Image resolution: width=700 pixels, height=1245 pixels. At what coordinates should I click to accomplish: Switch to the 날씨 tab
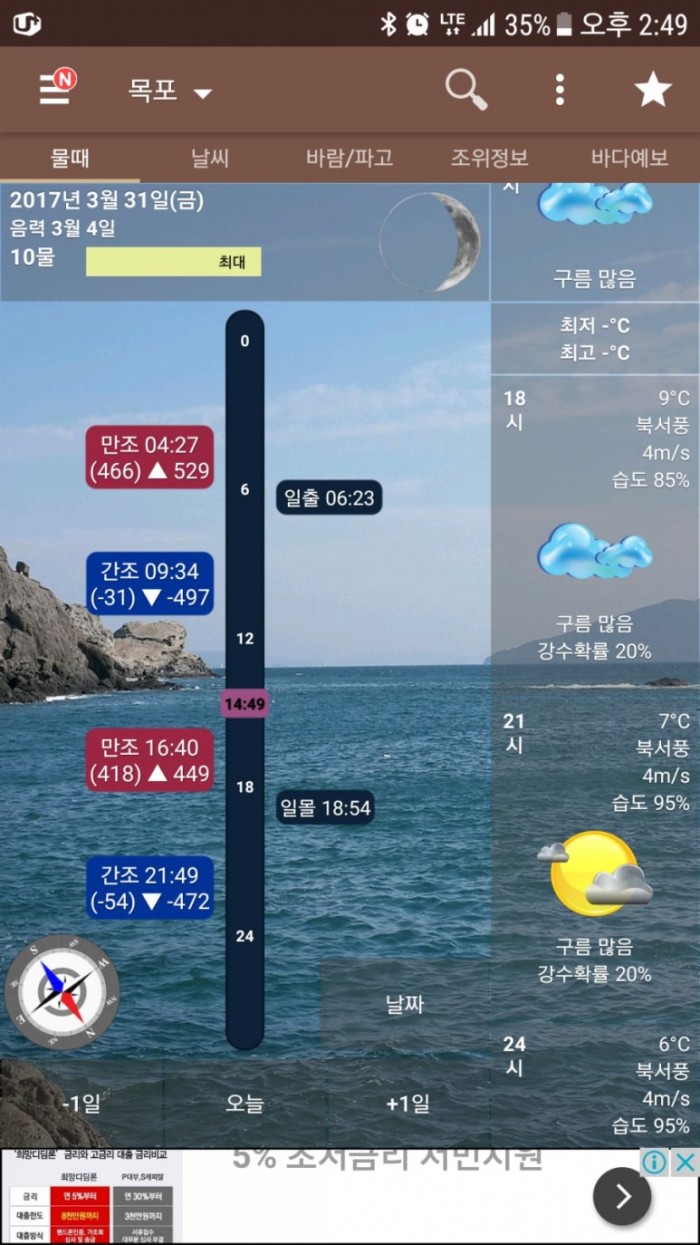[x=210, y=158]
